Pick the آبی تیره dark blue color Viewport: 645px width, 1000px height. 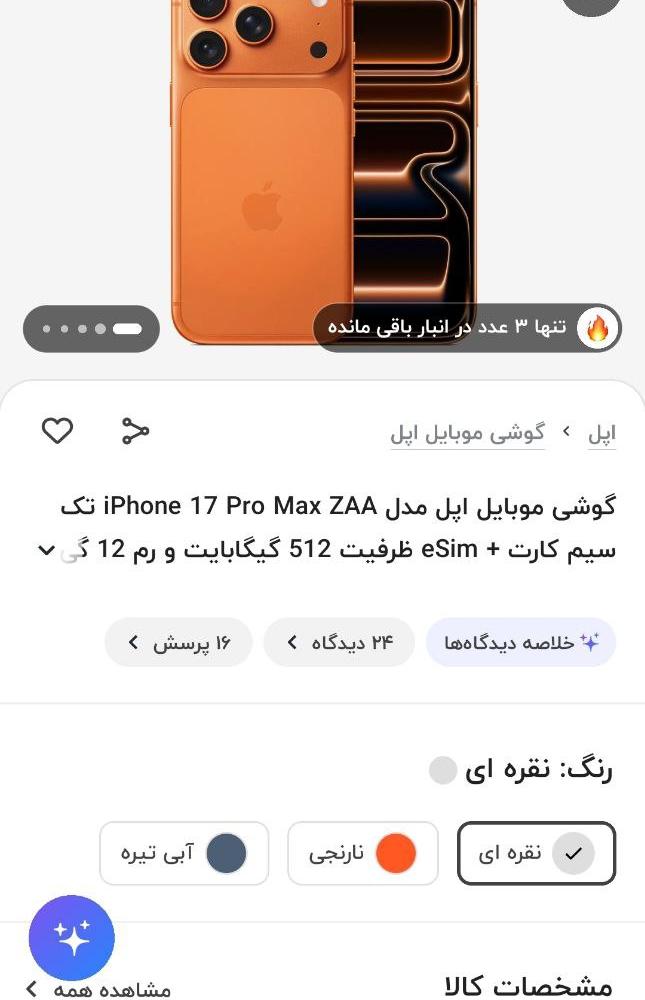point(184,853)
